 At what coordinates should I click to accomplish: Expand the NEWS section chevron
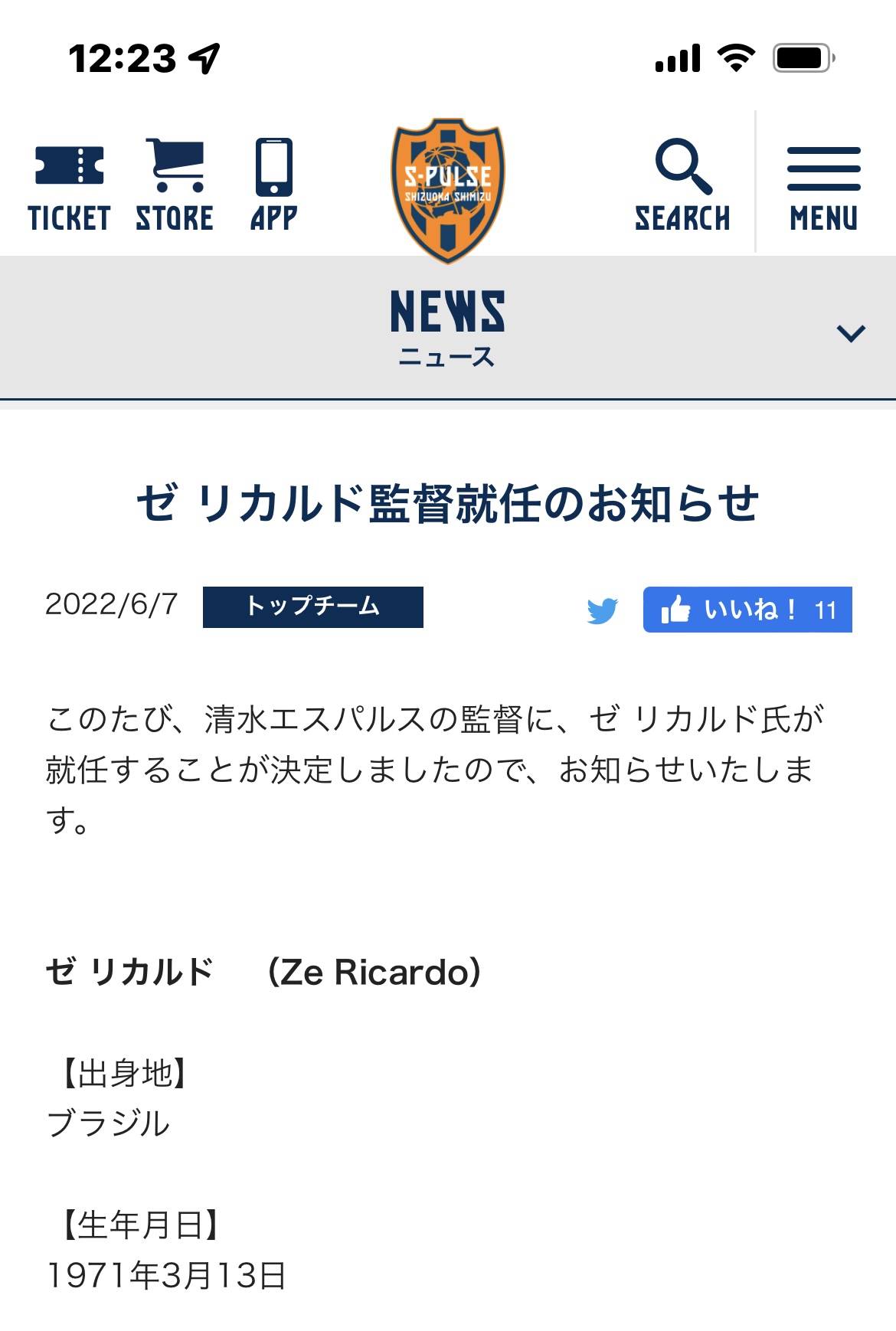[851, 333]
